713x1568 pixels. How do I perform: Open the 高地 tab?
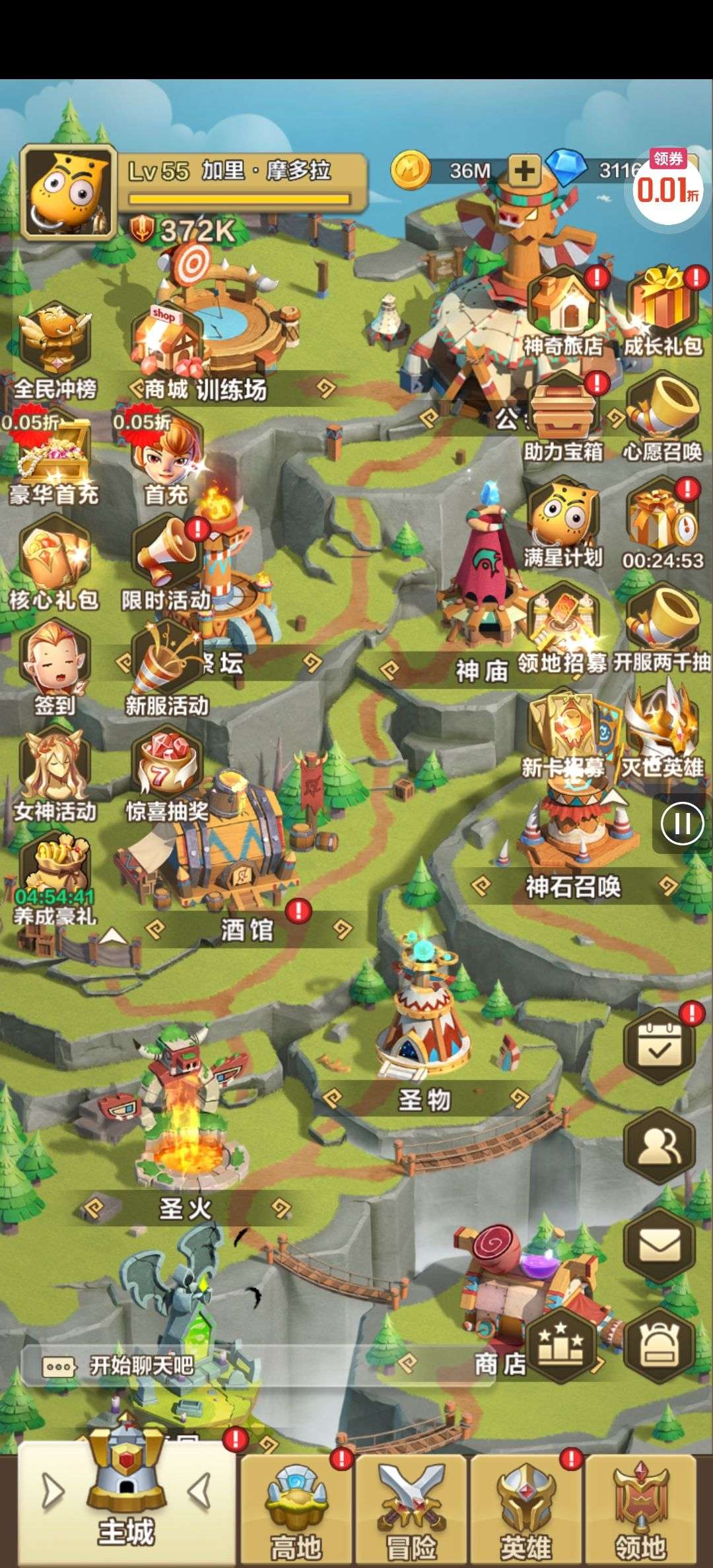295,1510
